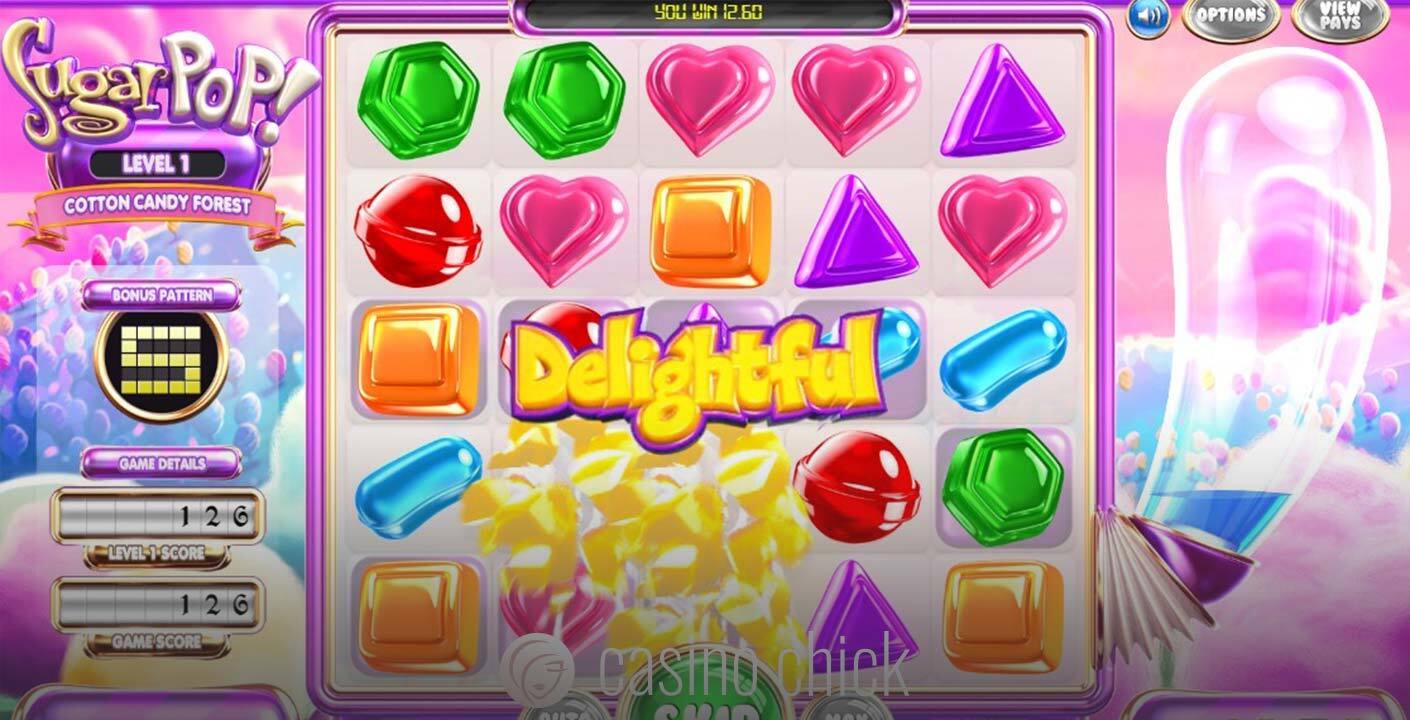
Task: Tap the Bonus Pattern button
Action: coord(161,296)
